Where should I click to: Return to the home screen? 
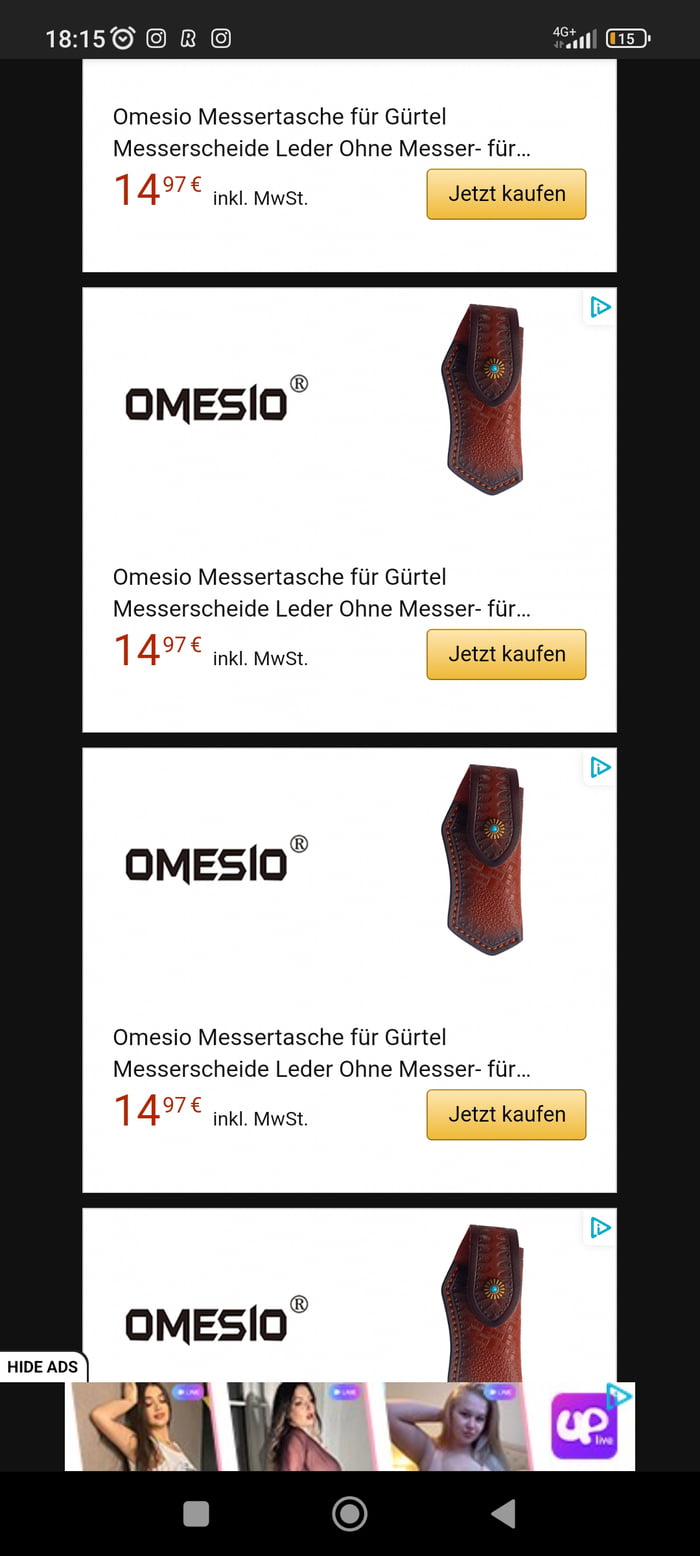pyautogui.click(x=349, y=1514)
